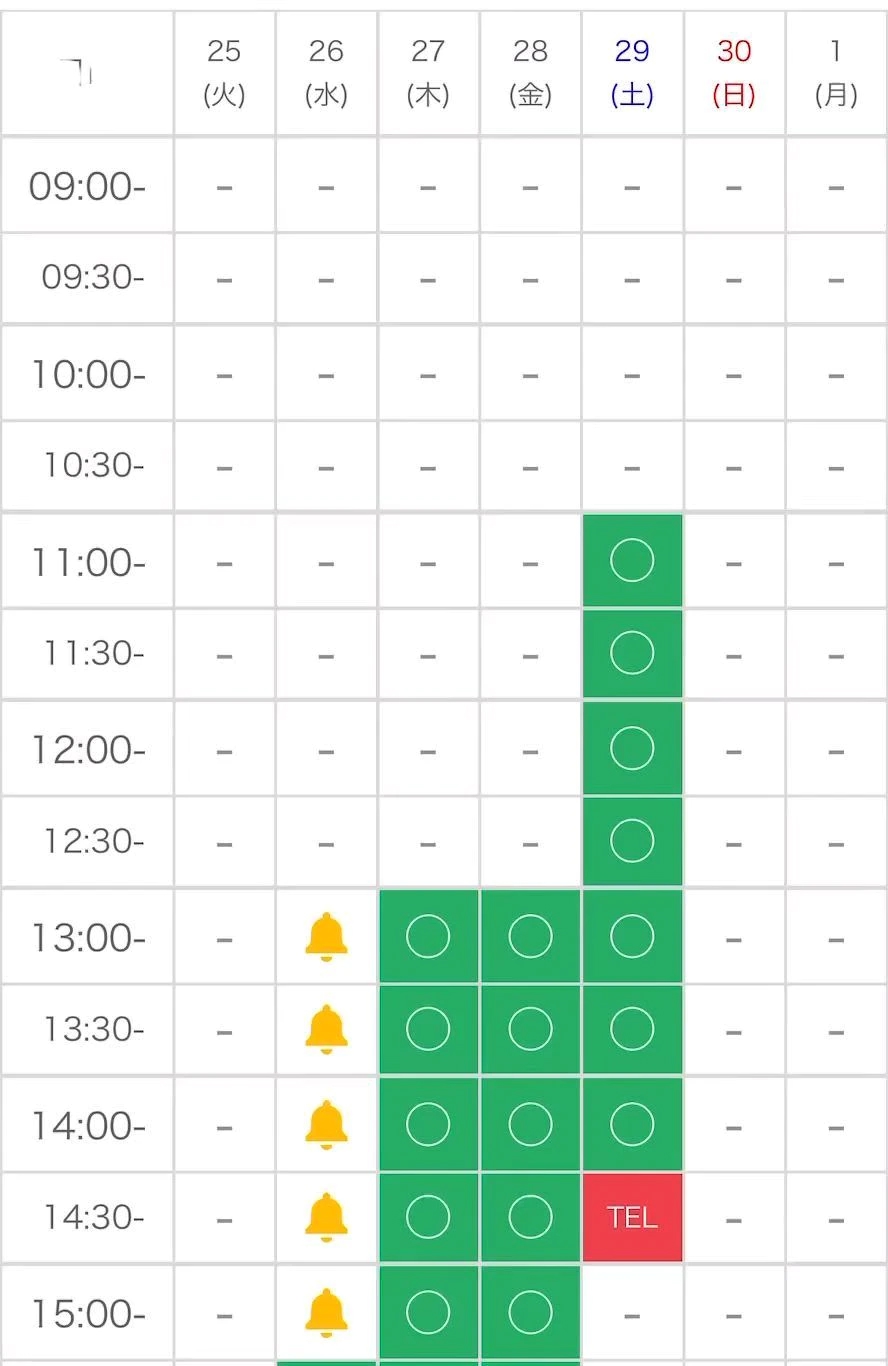Select Friday 28 at 13:30
888x1366 pixels.
click(x=530, y=1029)
